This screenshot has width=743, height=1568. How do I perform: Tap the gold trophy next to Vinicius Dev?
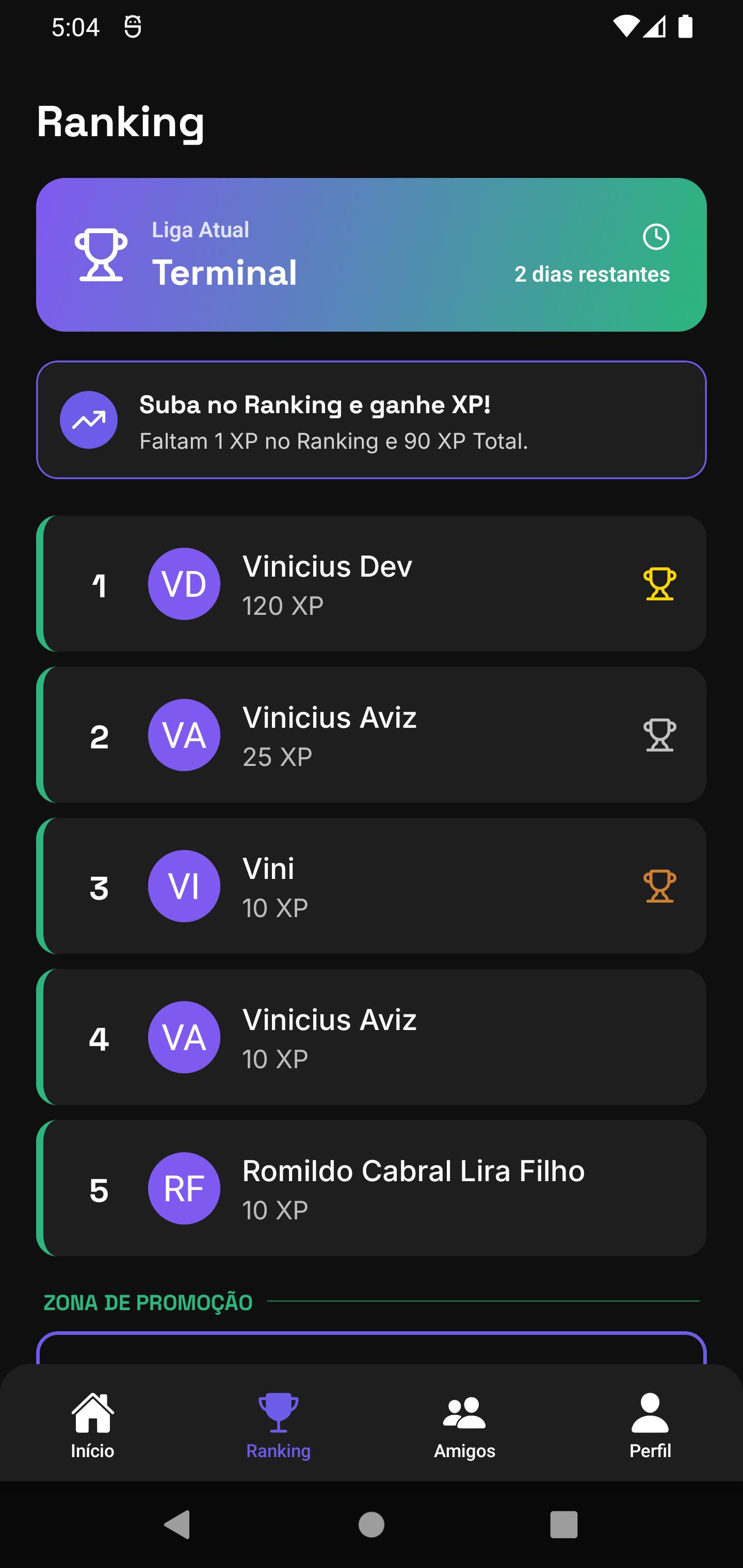coord(659,584)
